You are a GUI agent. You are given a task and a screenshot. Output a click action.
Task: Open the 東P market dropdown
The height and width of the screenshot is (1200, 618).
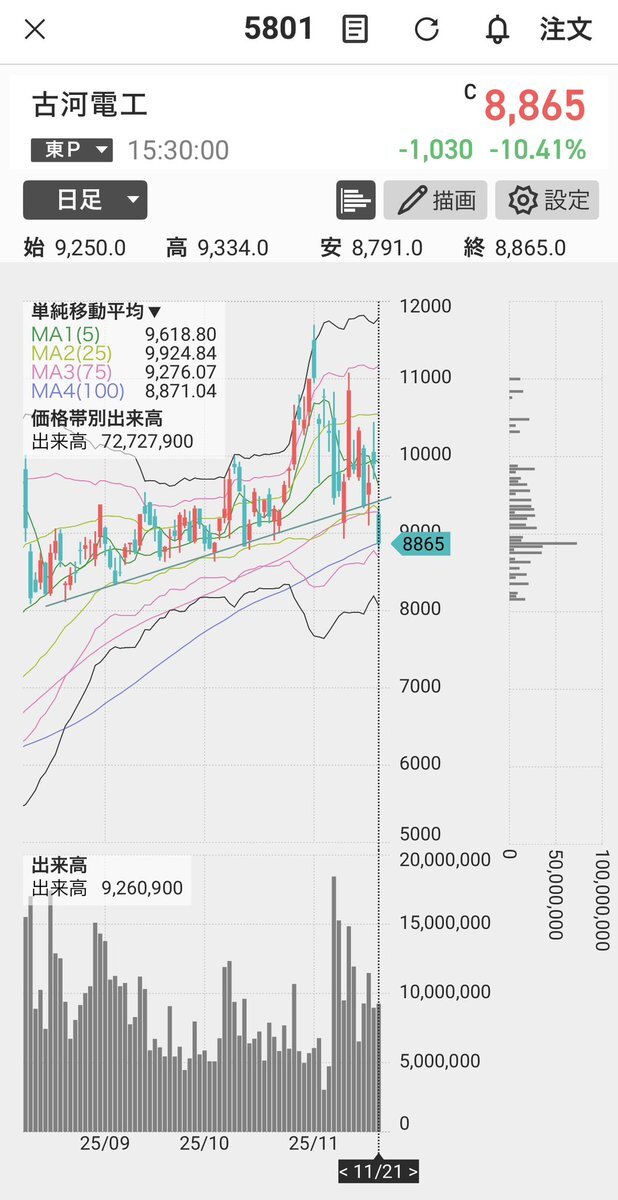[72, 150]
